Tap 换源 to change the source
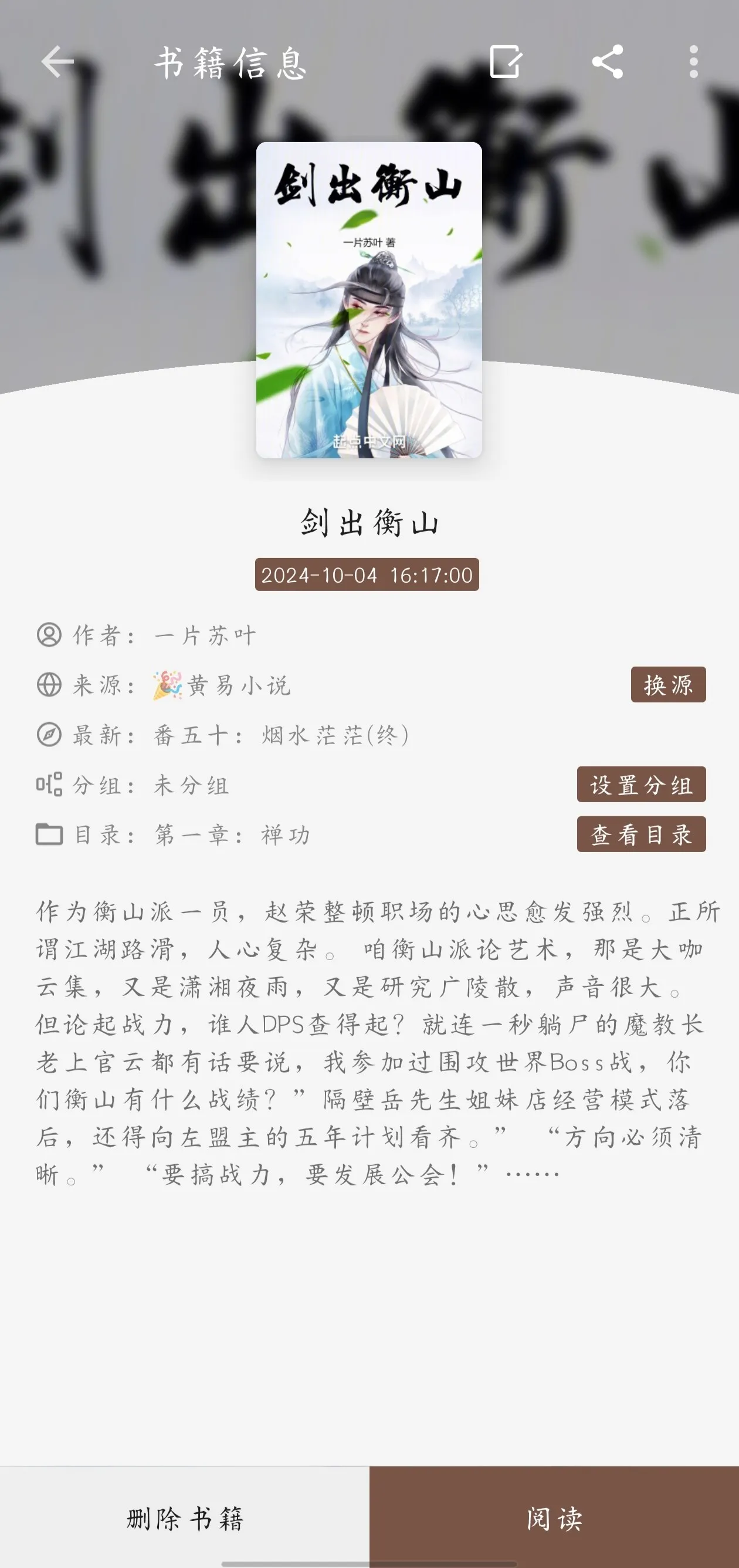 click(668, 685)
